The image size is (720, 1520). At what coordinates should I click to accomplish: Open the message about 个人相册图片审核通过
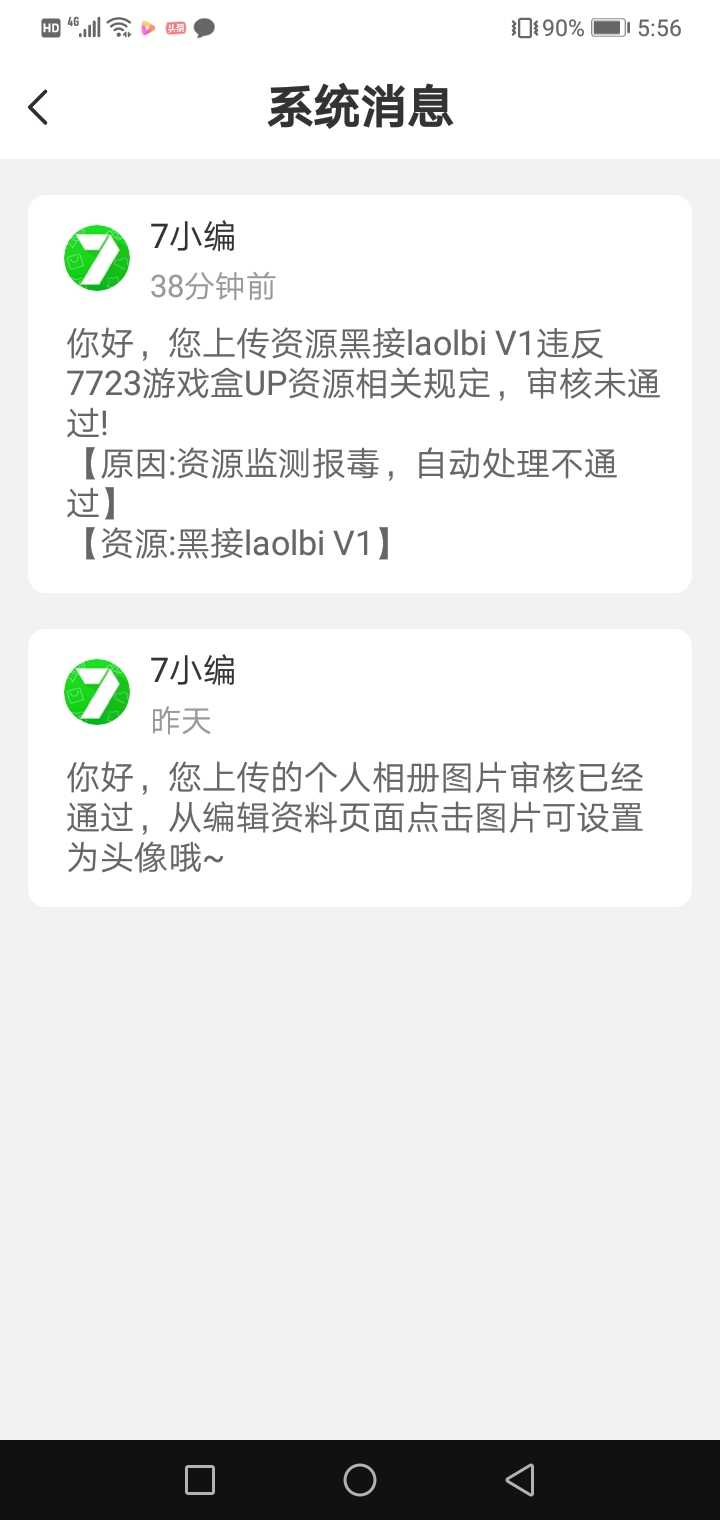[x=360, y=817]
